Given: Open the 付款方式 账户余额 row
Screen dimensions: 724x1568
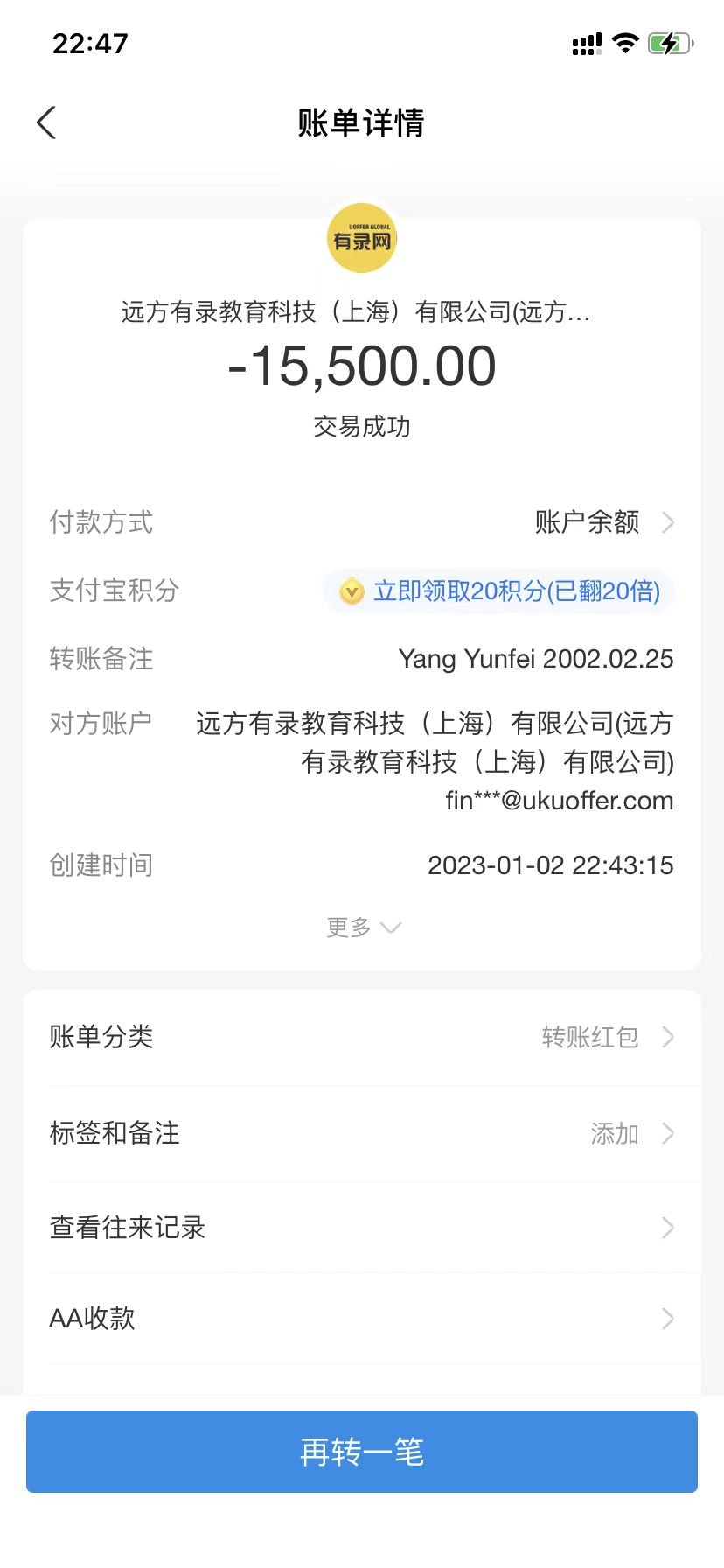Looking at the screenshot, I should pyautogui.click(x=603, y=522).
